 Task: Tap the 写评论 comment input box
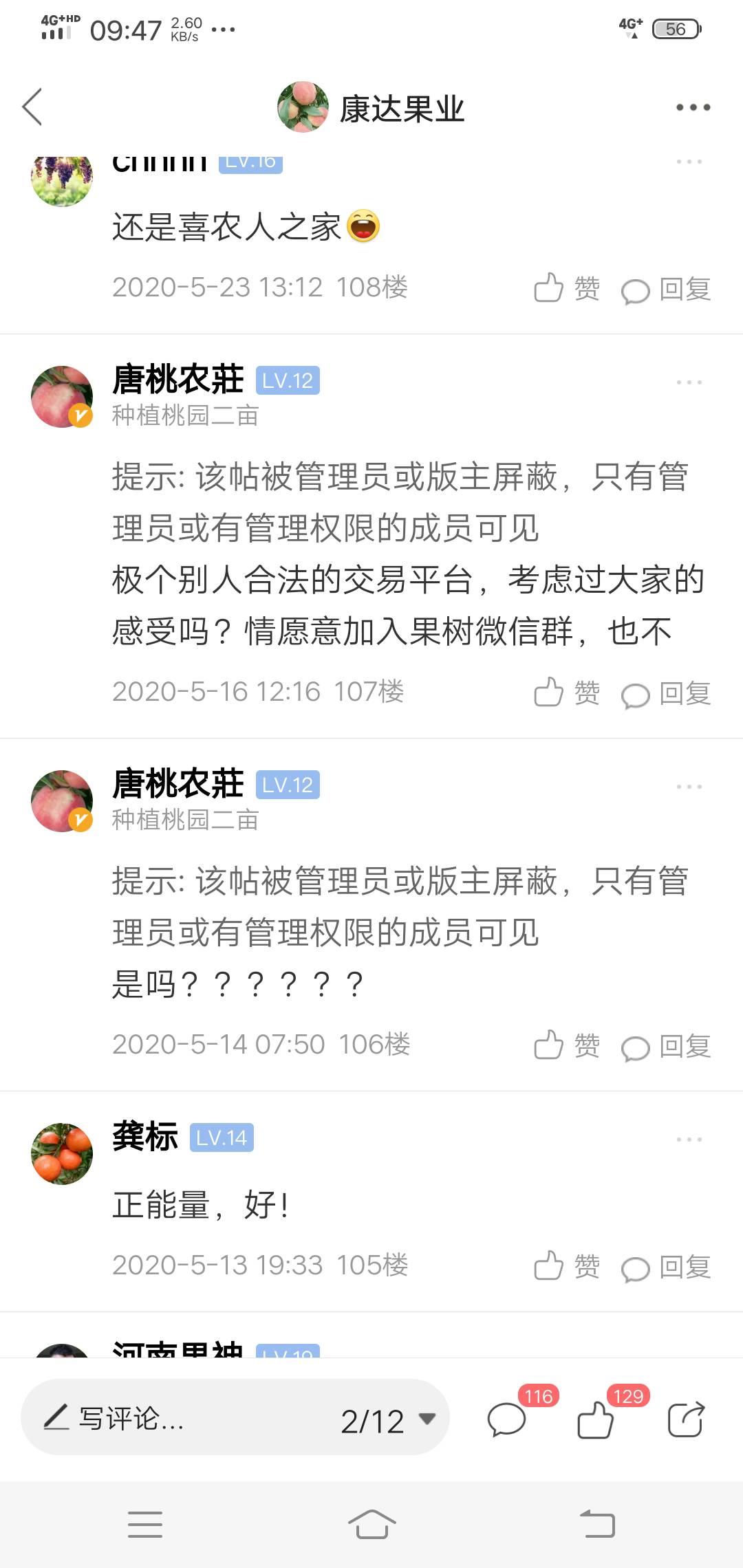(172, 1419)
